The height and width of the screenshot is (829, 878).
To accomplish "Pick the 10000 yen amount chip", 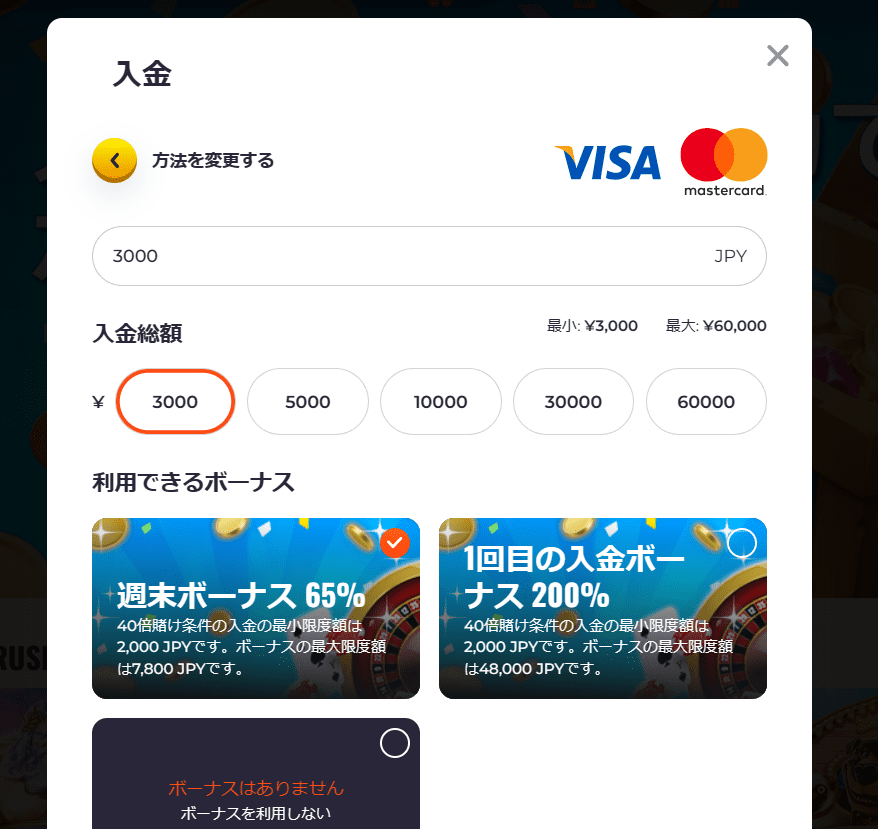I will [x=440, y=402].
